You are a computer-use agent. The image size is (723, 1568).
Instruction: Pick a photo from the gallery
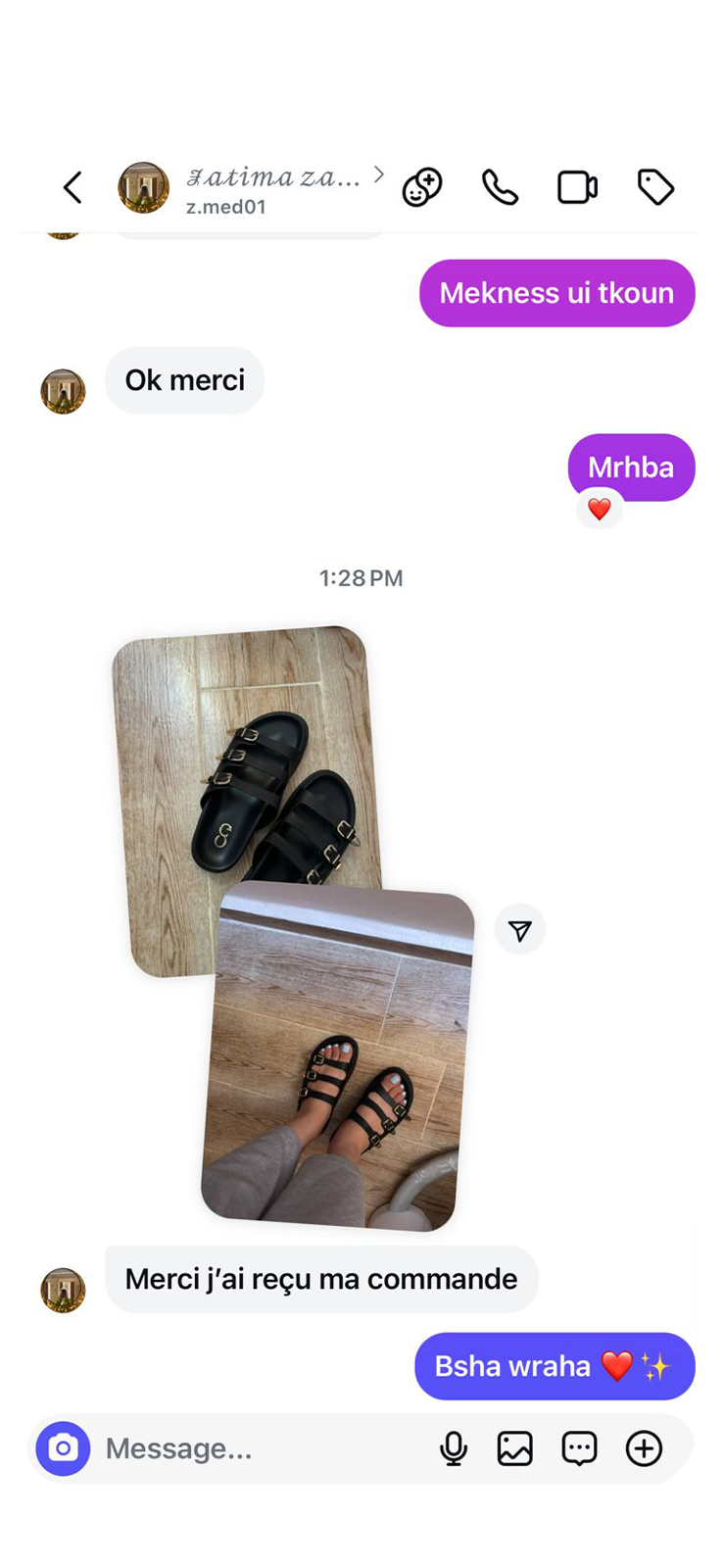[514, 1448]
